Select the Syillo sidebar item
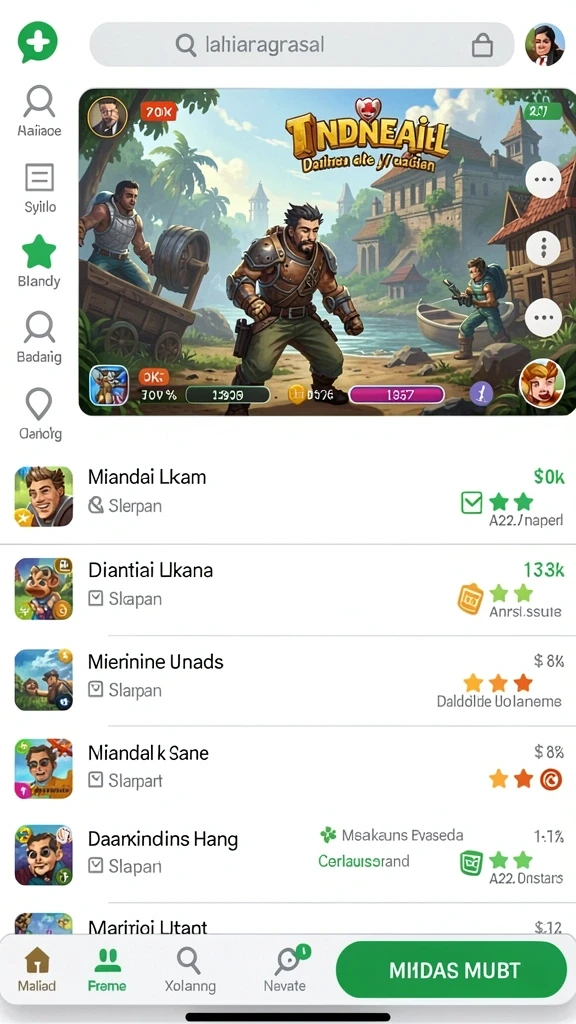The width and height of the screenshot is (576, 1024). (39, 189)
